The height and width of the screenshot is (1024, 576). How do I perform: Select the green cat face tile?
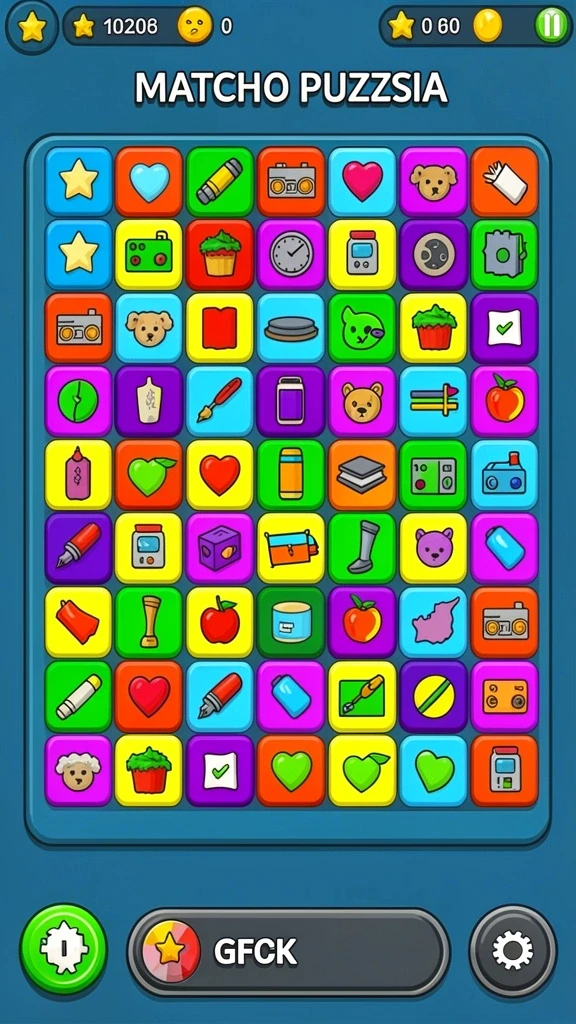coord(362,328)
